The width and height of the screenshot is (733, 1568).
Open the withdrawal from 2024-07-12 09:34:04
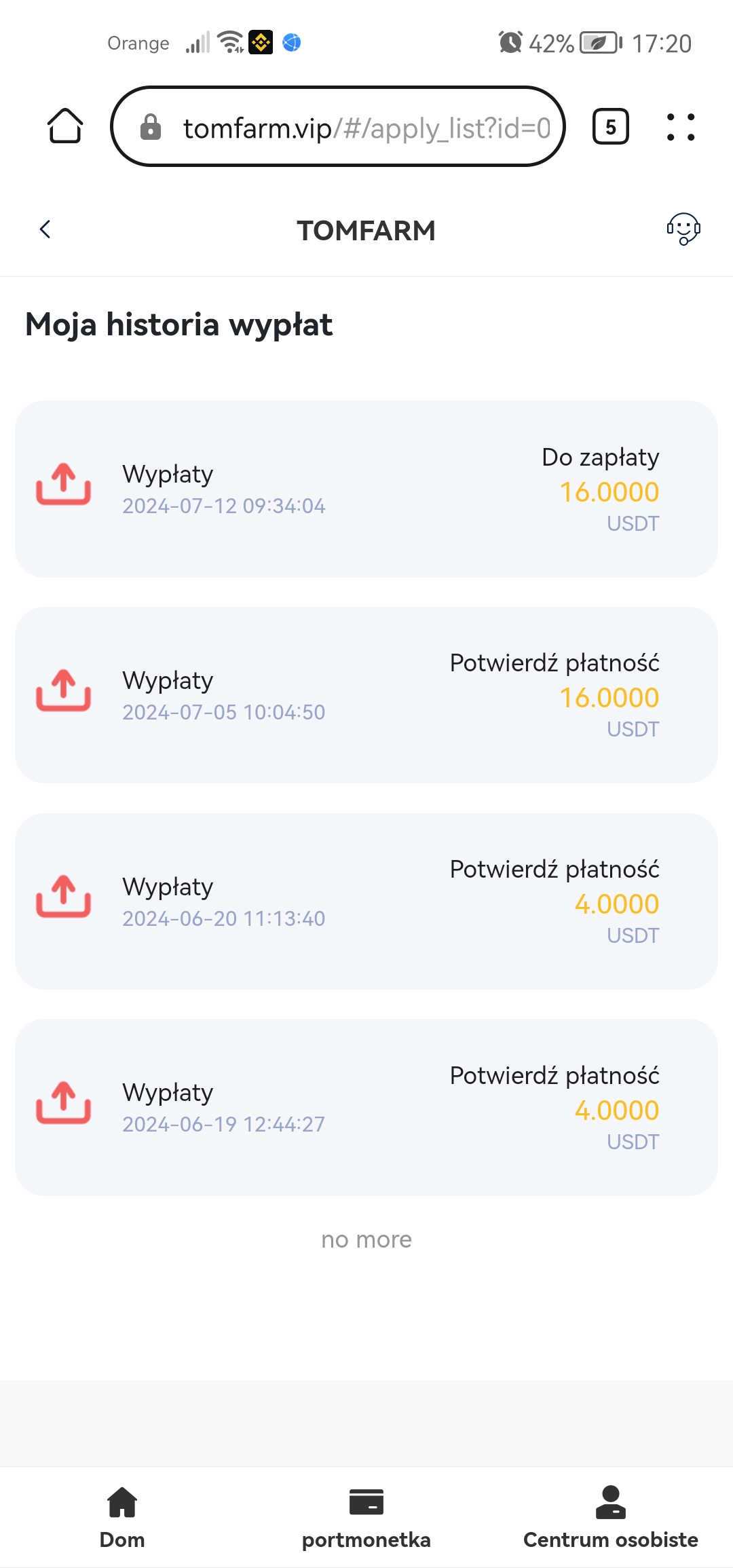click(366, 489)
